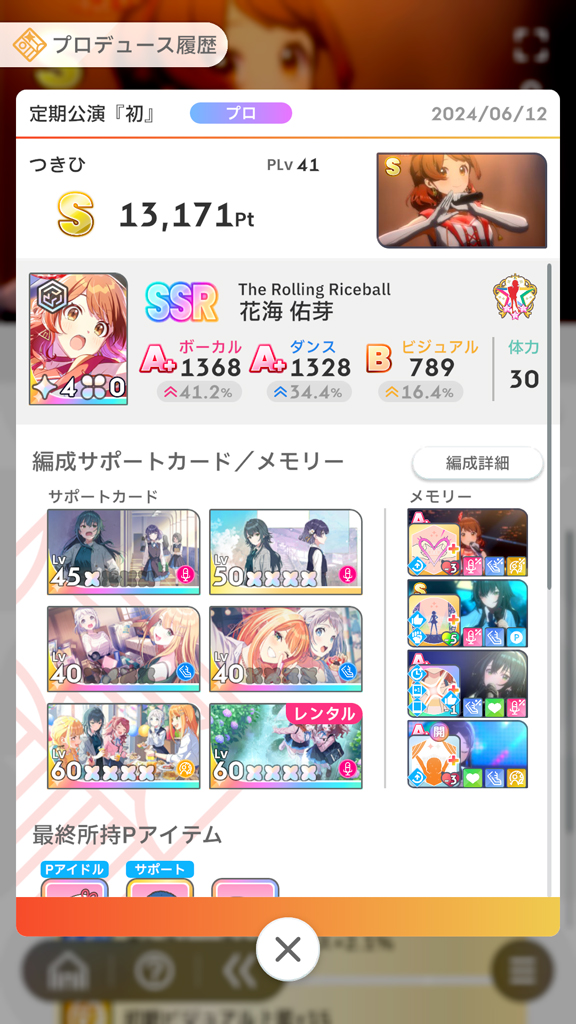This screenshot has height=1024, width=576.
Task: Open the S-rank memory card
Action: (468, 613)
